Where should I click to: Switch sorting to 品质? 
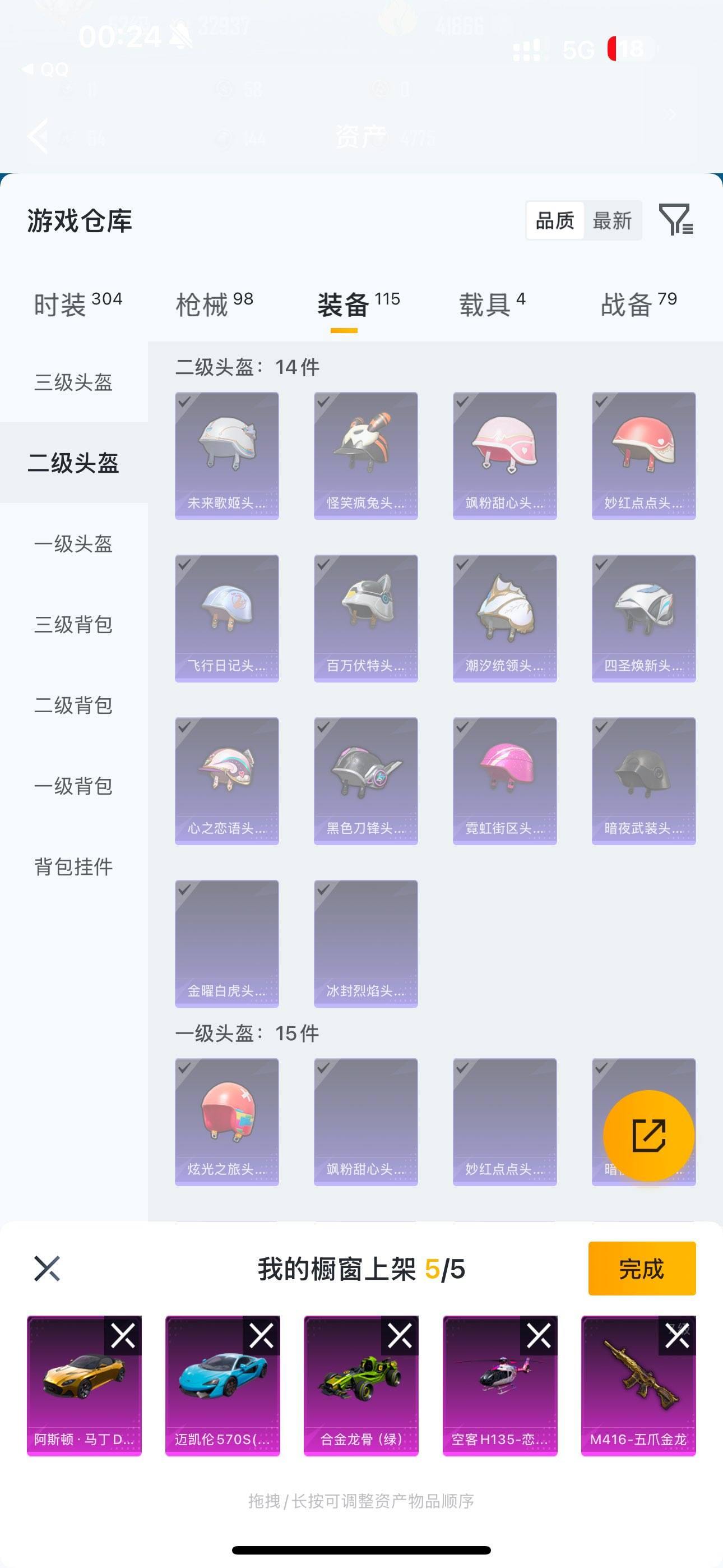[554, 220]
